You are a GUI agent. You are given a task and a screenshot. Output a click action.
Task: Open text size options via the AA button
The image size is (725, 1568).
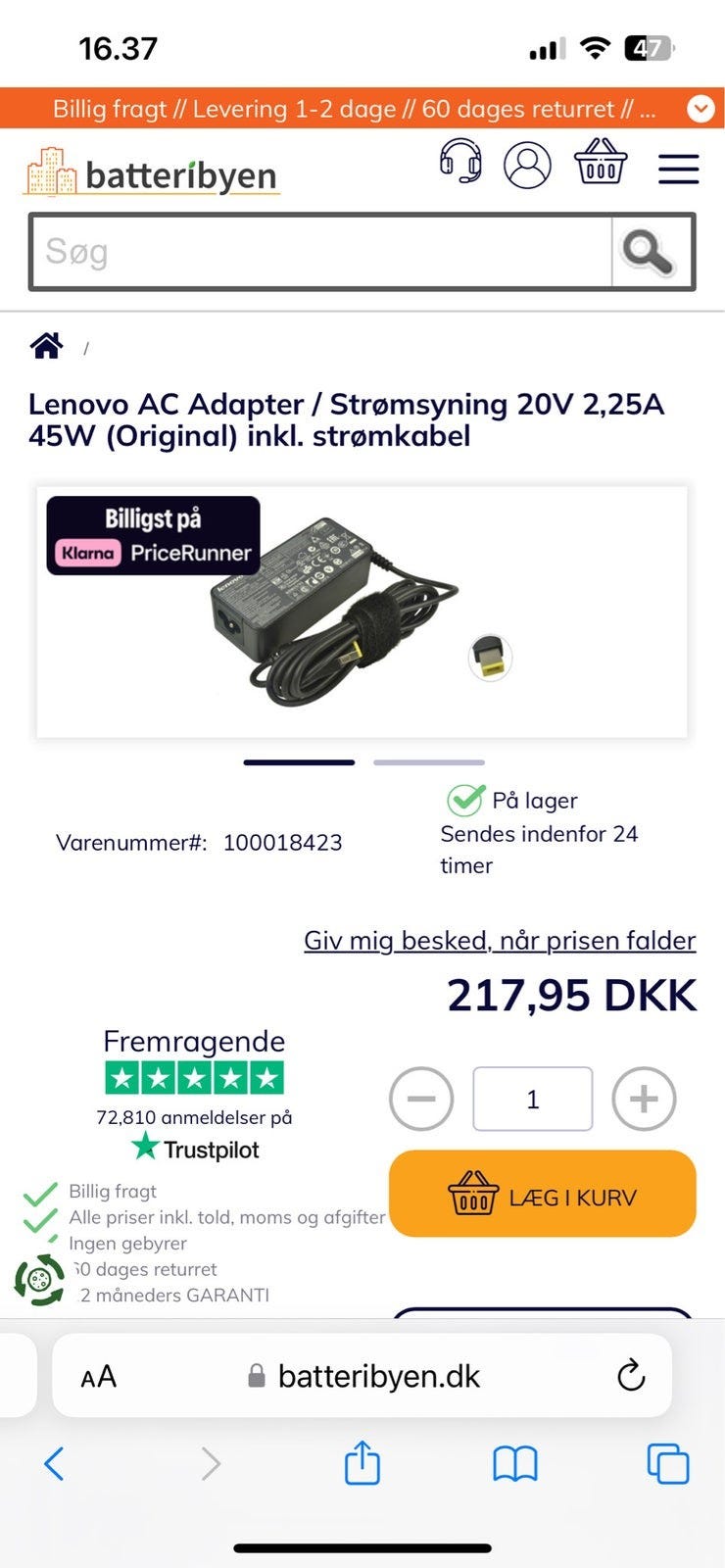pos(97,1375)
